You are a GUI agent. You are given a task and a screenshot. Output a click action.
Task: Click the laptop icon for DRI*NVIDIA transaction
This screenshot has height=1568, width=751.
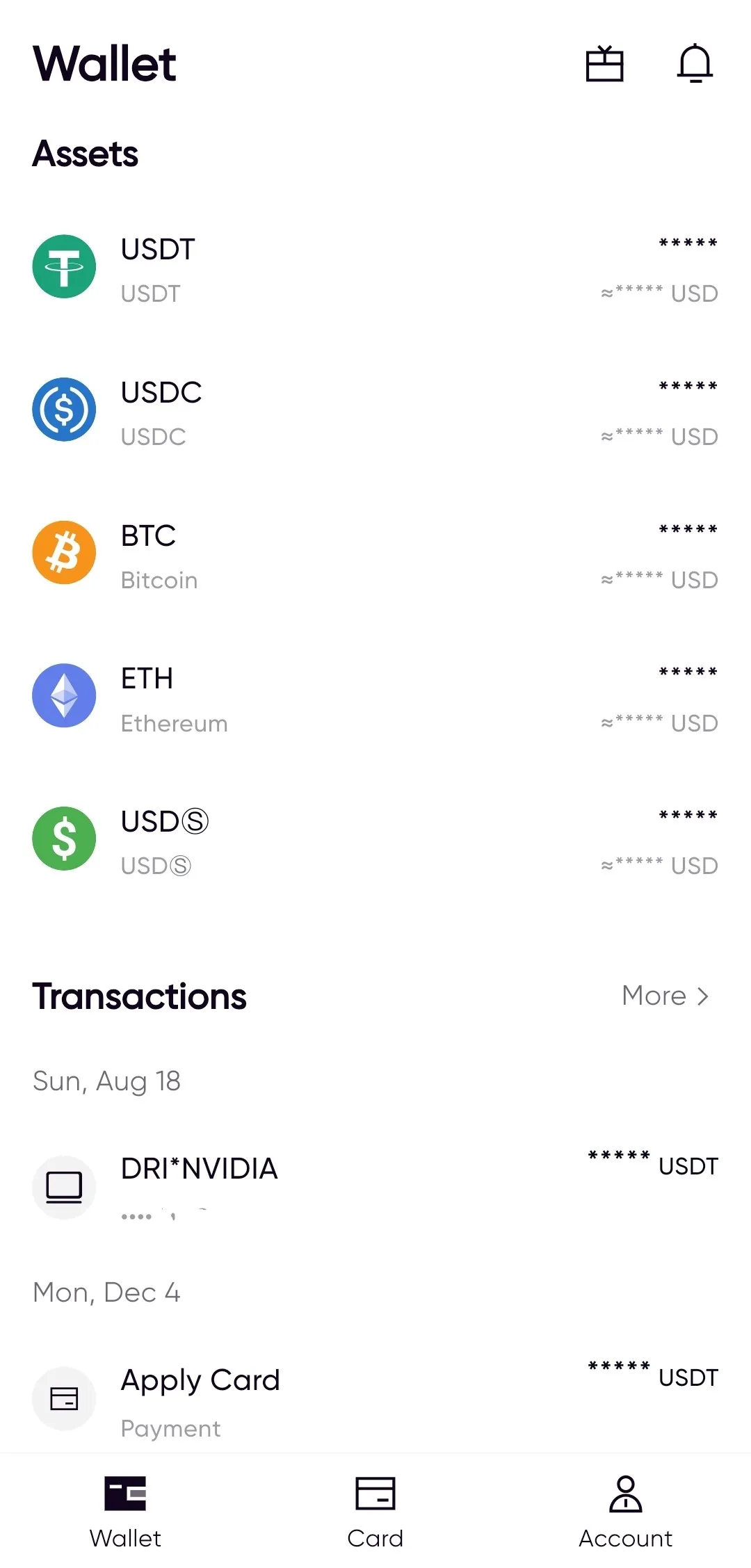pyautogui.click(x=63, y=1186)
